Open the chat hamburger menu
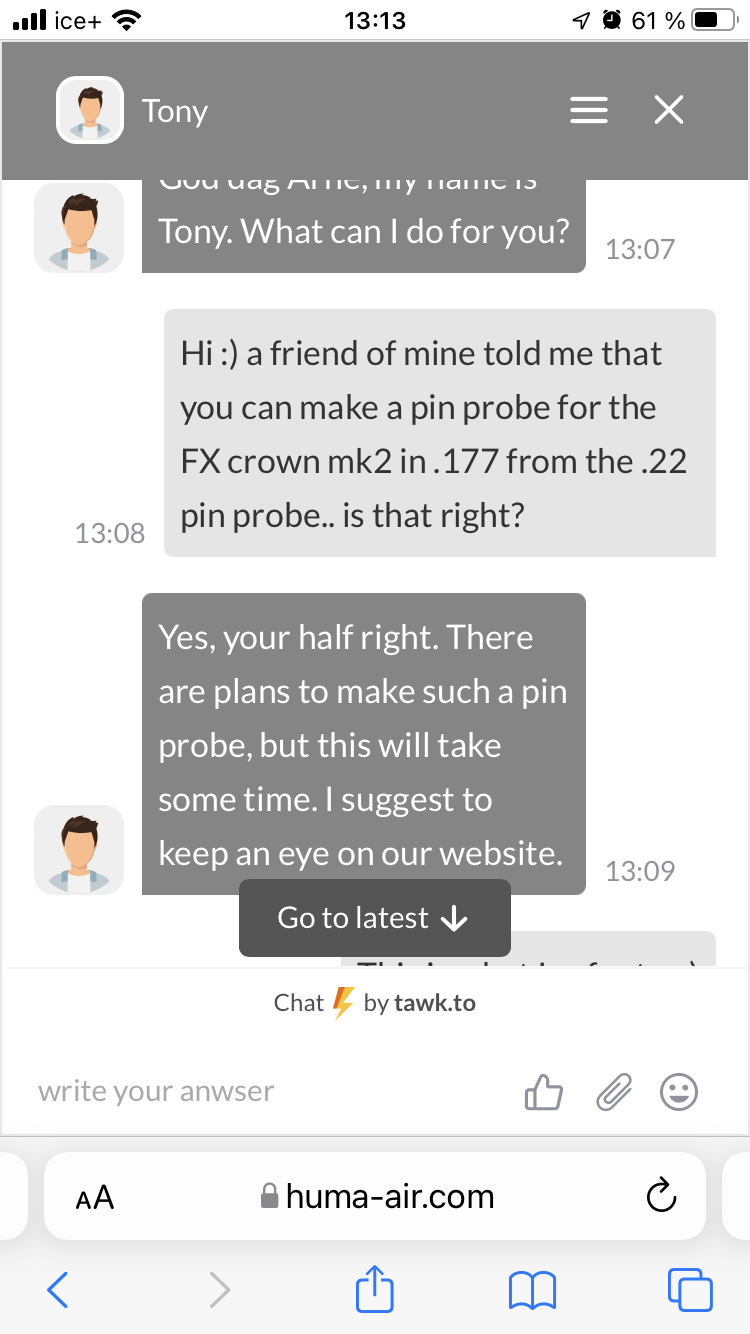 coord(589,110)
